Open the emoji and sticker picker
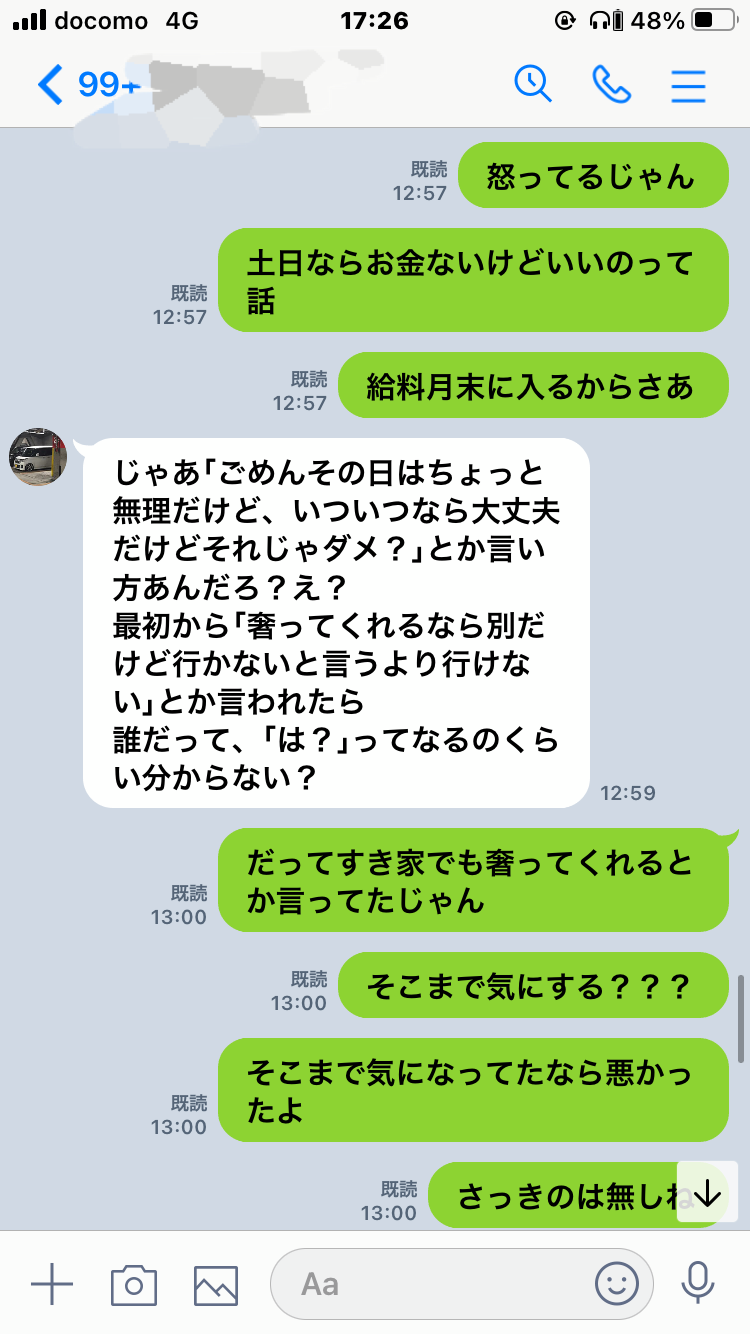The image size is (750, 1334). (616, 1283)
